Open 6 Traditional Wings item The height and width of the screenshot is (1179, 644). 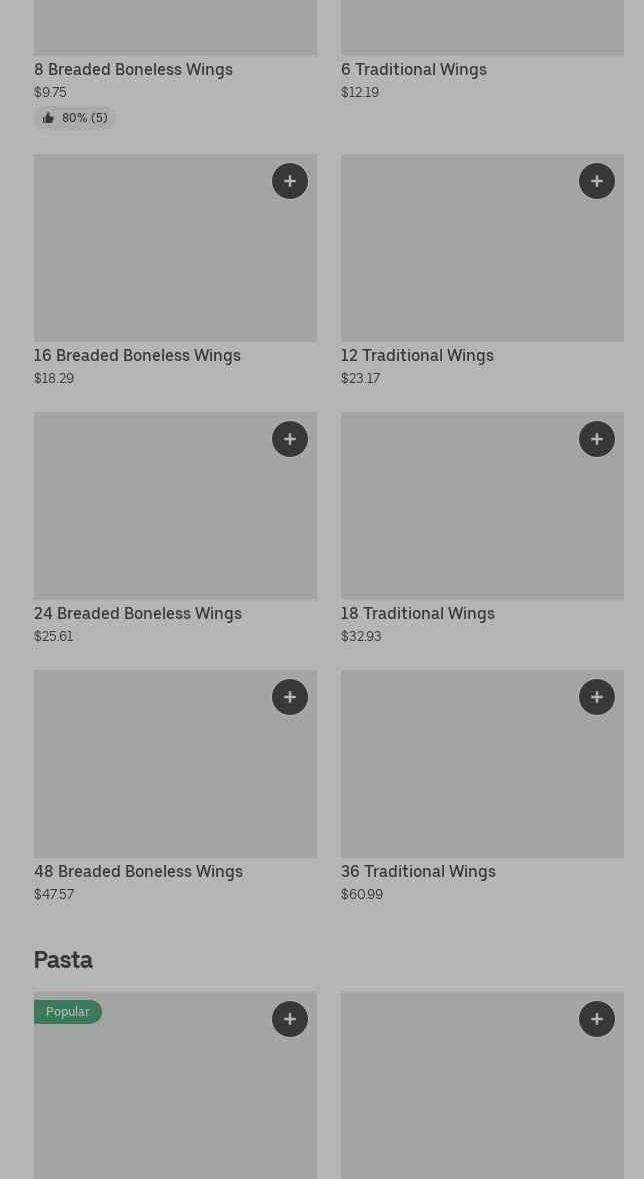413,69
